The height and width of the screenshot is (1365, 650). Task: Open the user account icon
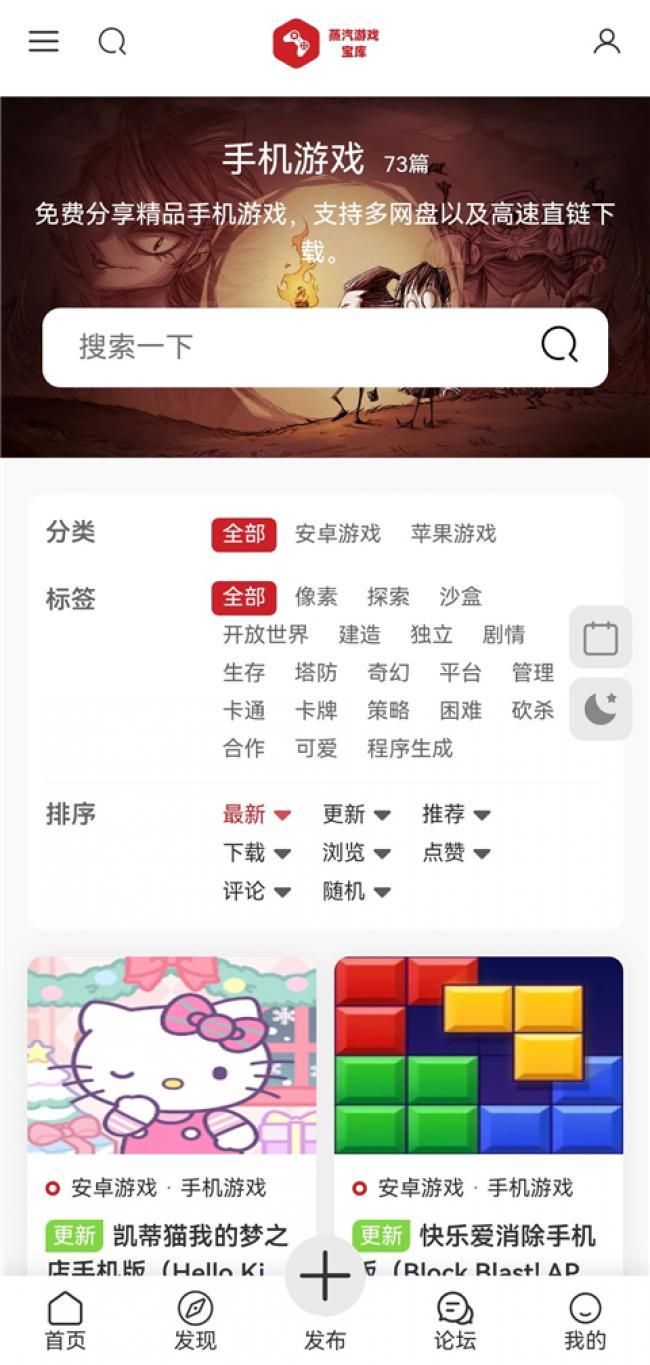(606, 41)
